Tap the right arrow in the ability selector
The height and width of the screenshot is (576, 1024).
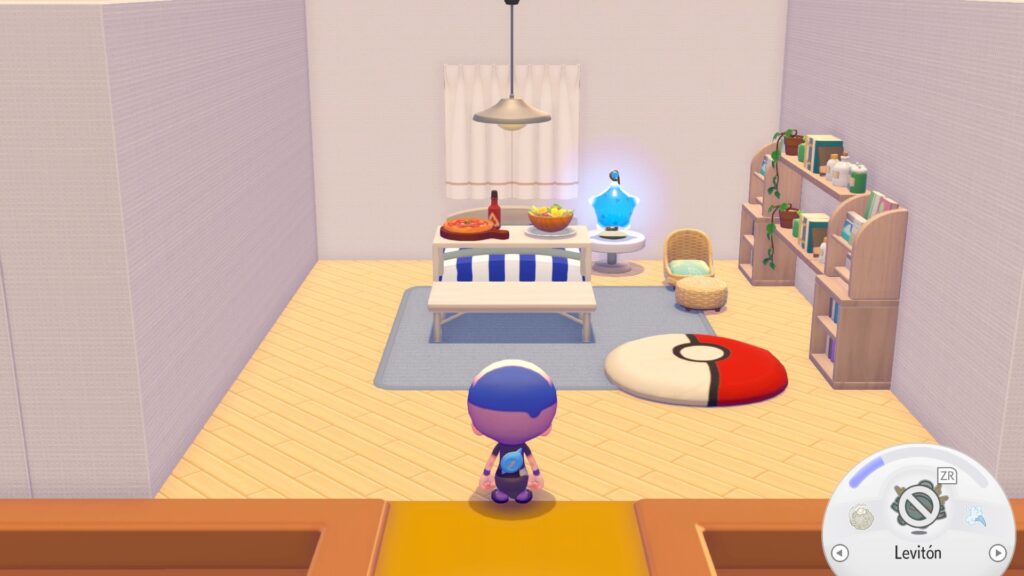(996, 552)
